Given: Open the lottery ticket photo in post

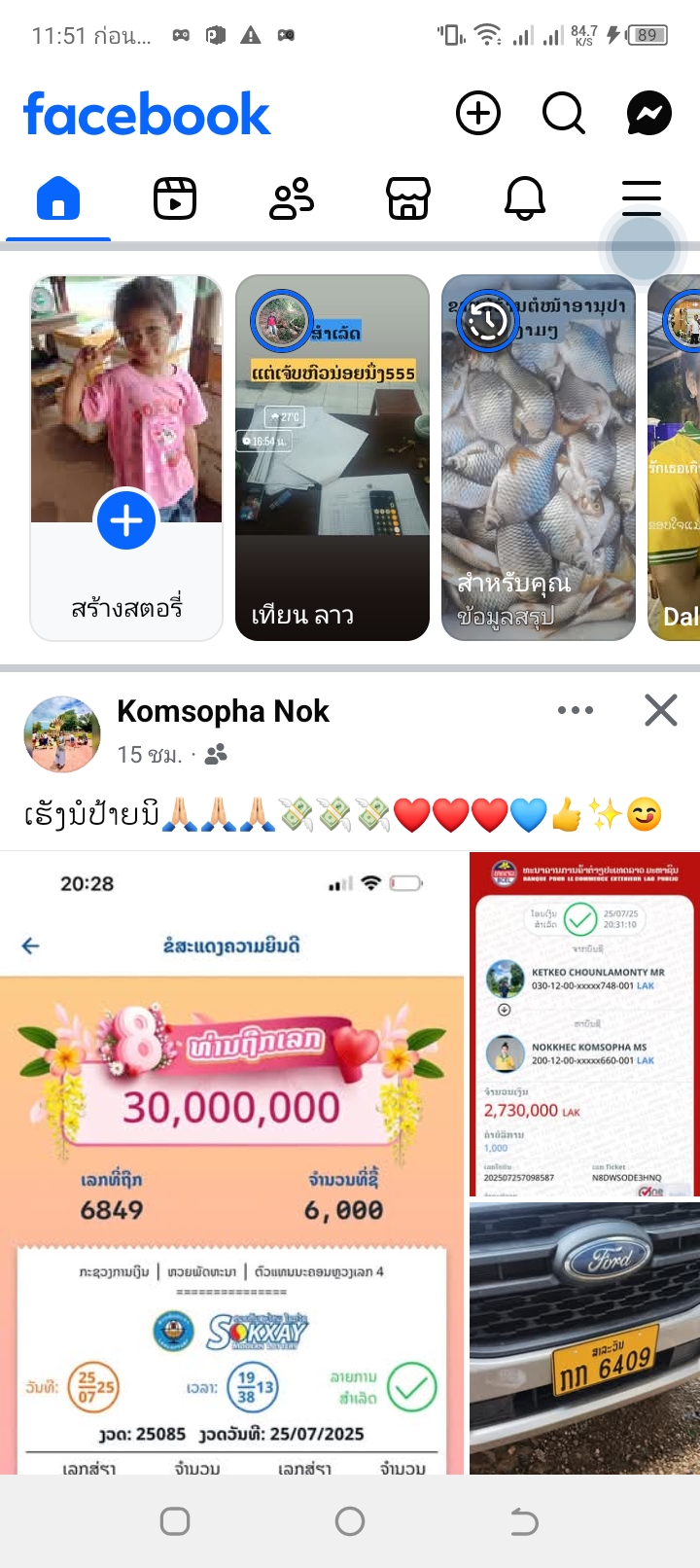Looking at the screenshot, I should 231,1162.
